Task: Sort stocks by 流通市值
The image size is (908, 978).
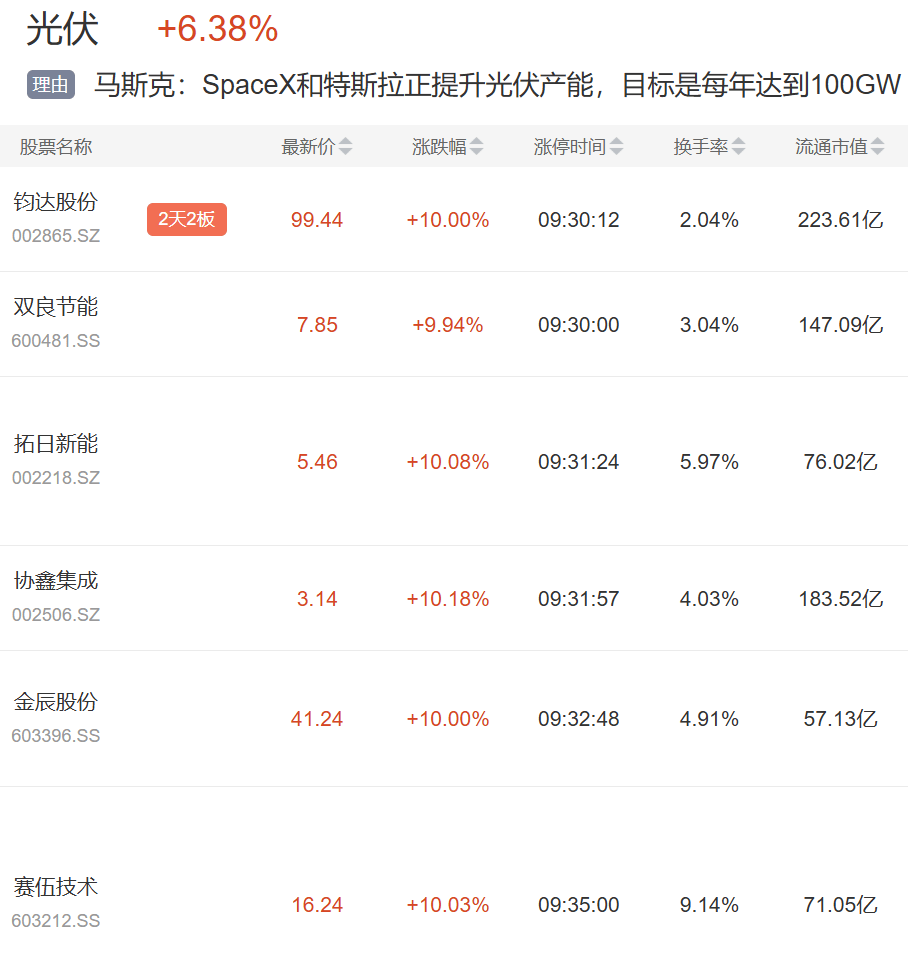Action: (840, 147)
